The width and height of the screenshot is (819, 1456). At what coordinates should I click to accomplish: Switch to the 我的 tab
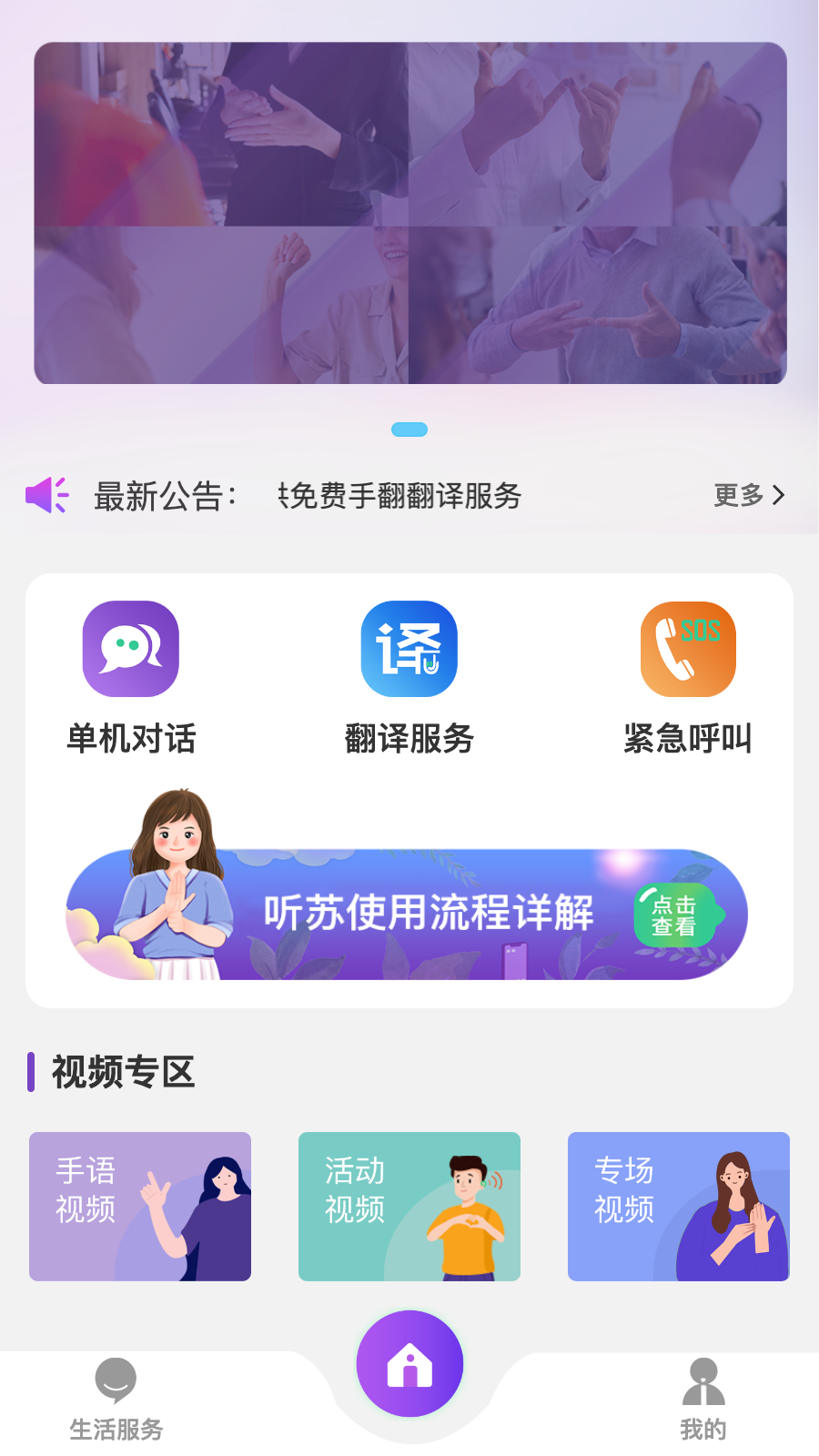click(703, 1401)
